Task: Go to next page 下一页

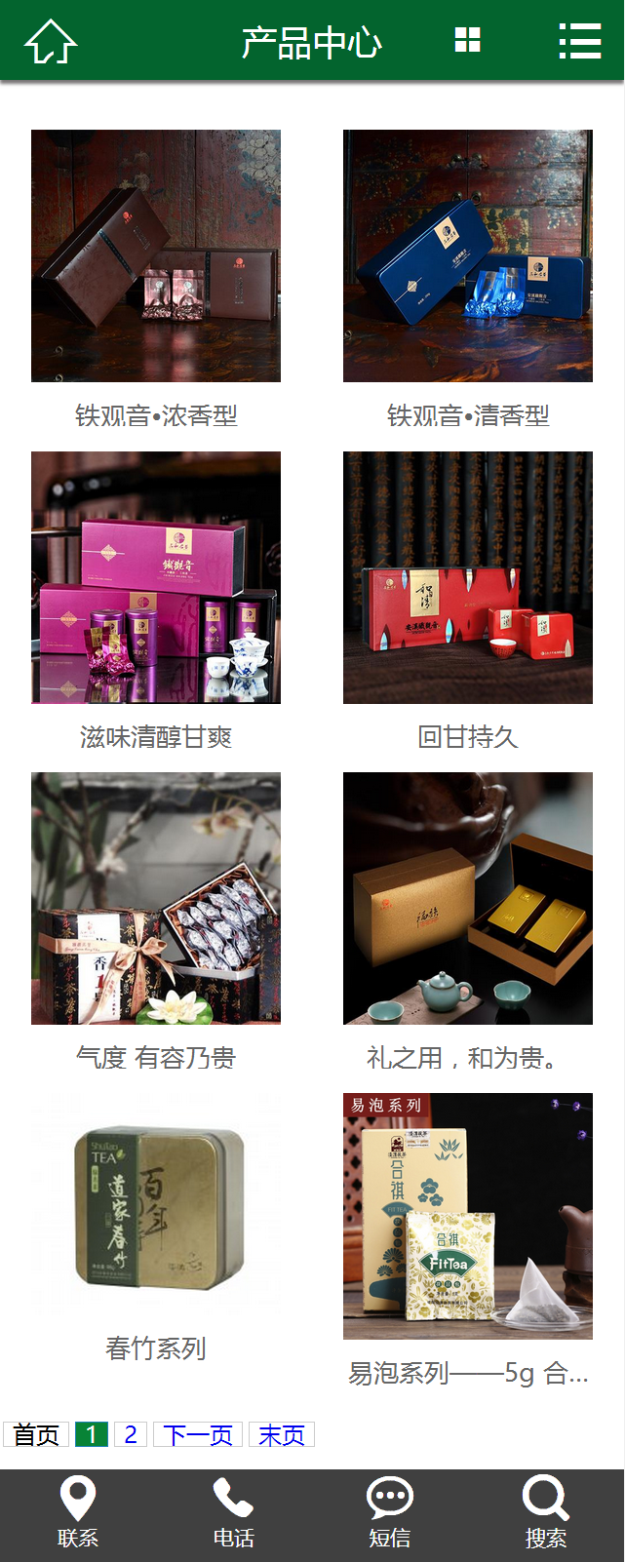Action: click(198, 1435)
